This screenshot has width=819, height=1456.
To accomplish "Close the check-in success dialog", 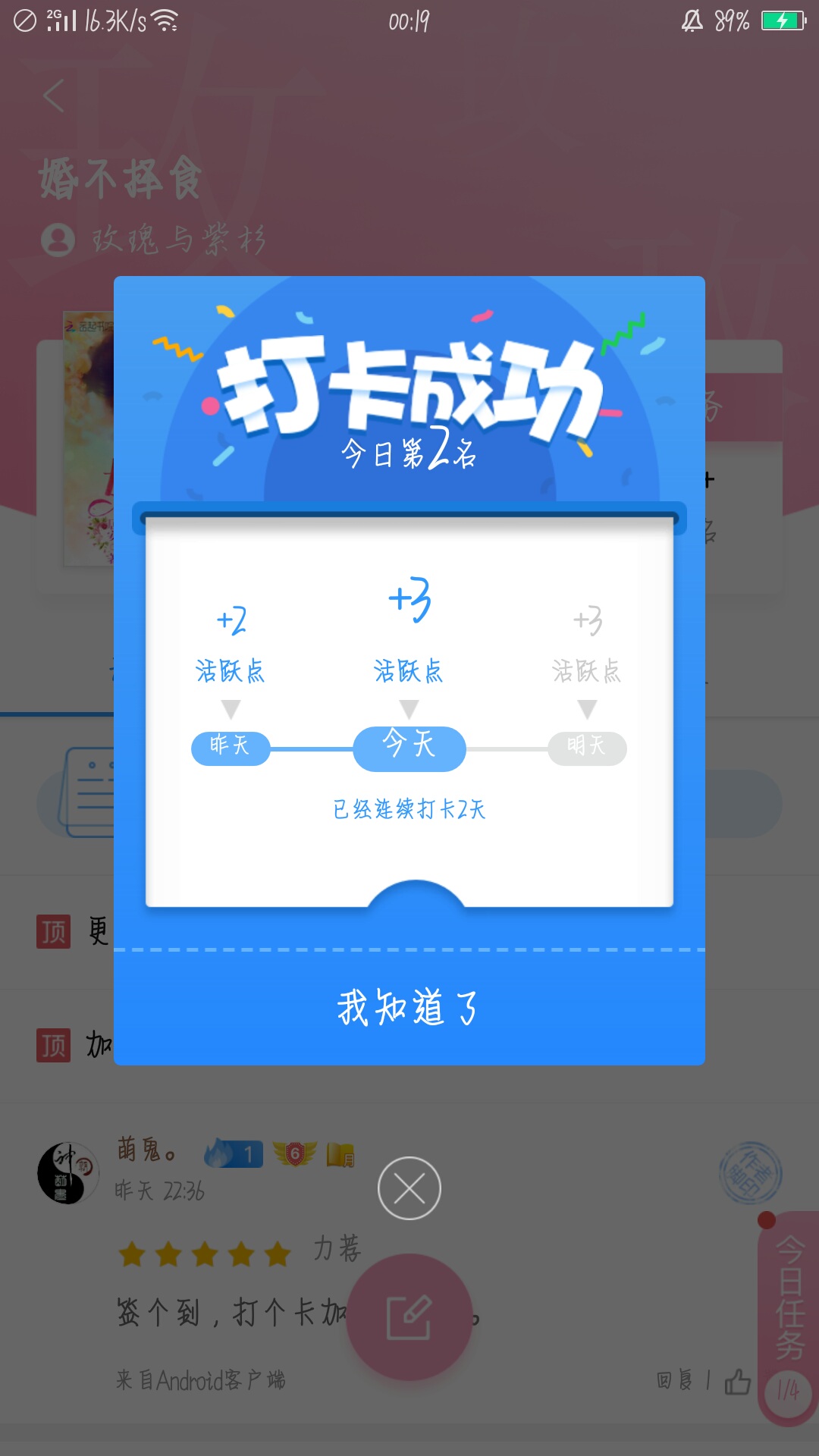I will [x=409, y=1188].
